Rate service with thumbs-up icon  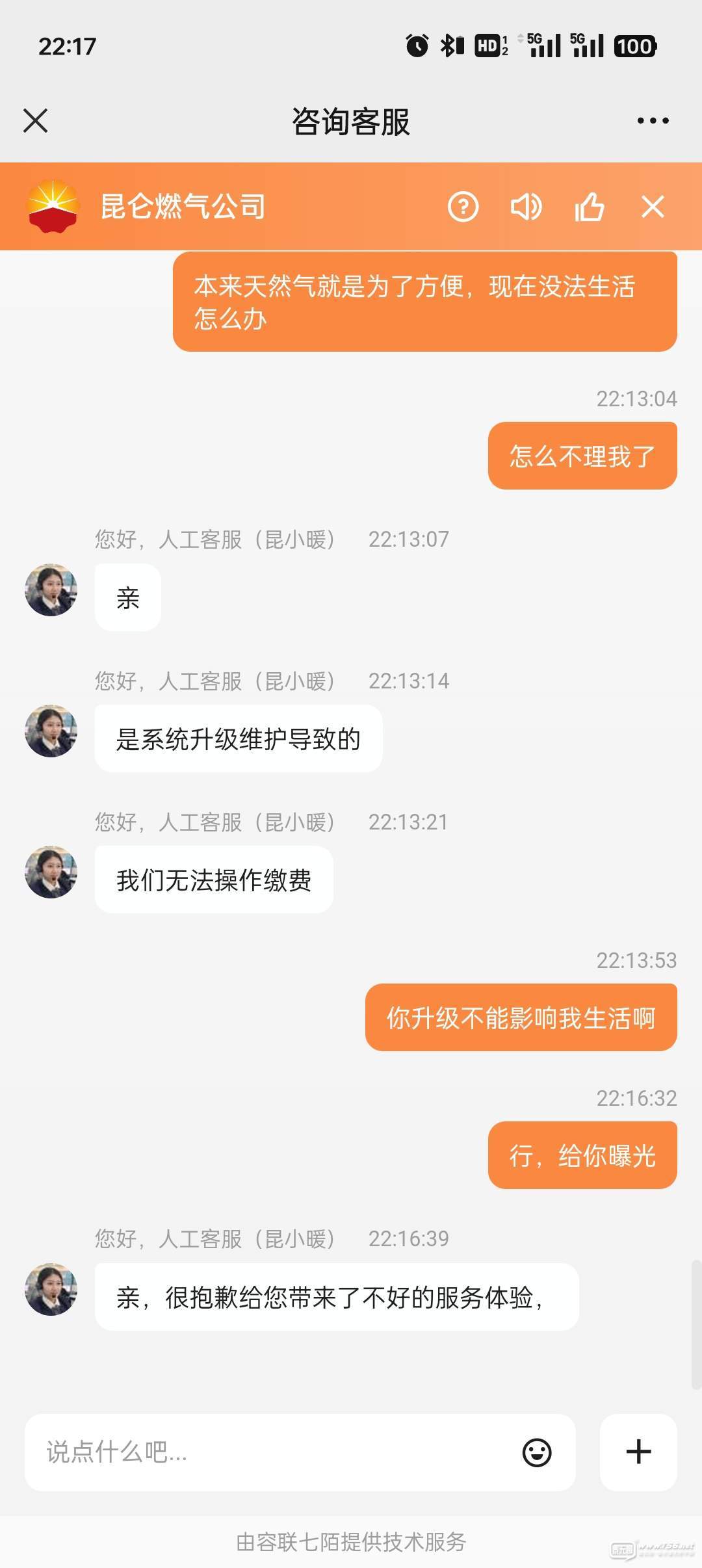coord(589,207)
